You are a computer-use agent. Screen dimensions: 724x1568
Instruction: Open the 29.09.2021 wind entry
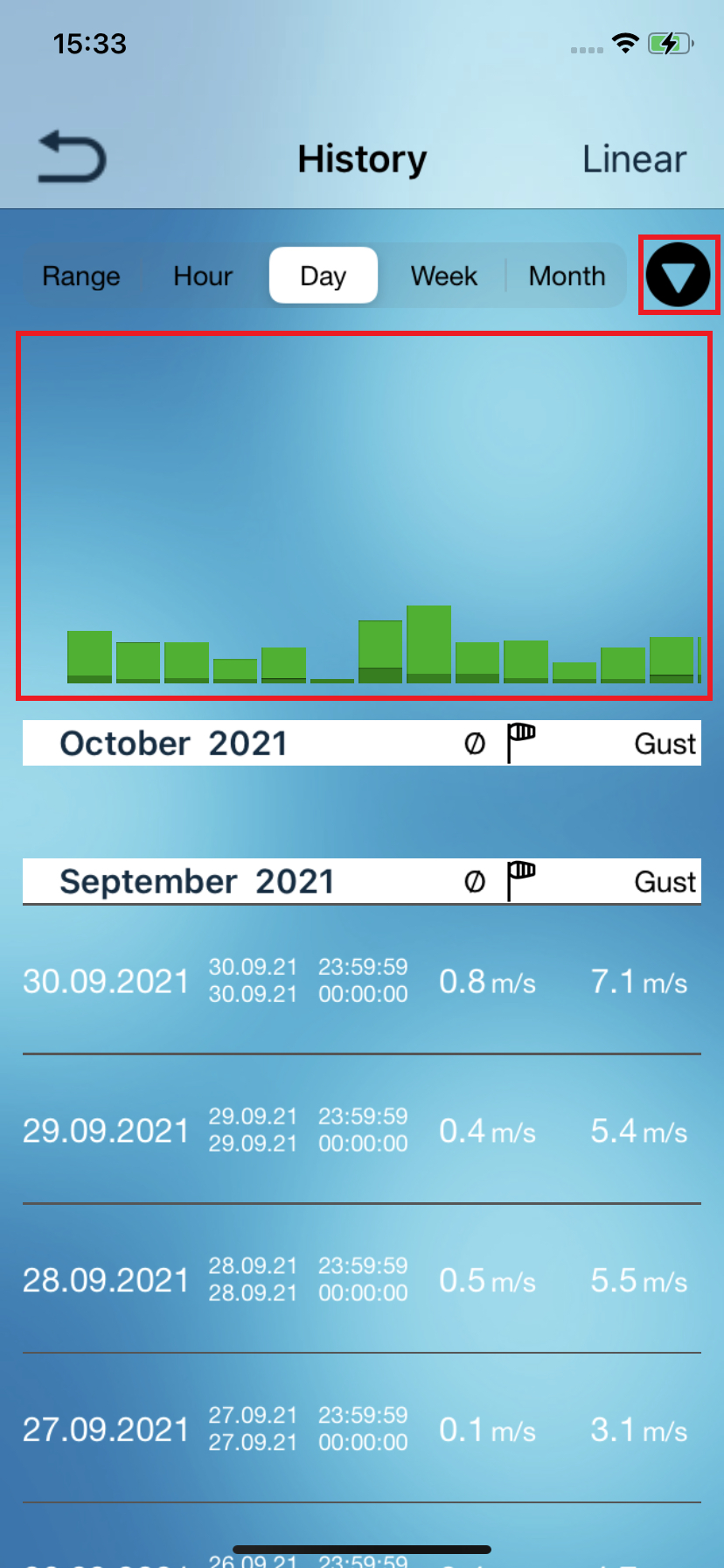pyautogui.click(x=361, y=1130)
